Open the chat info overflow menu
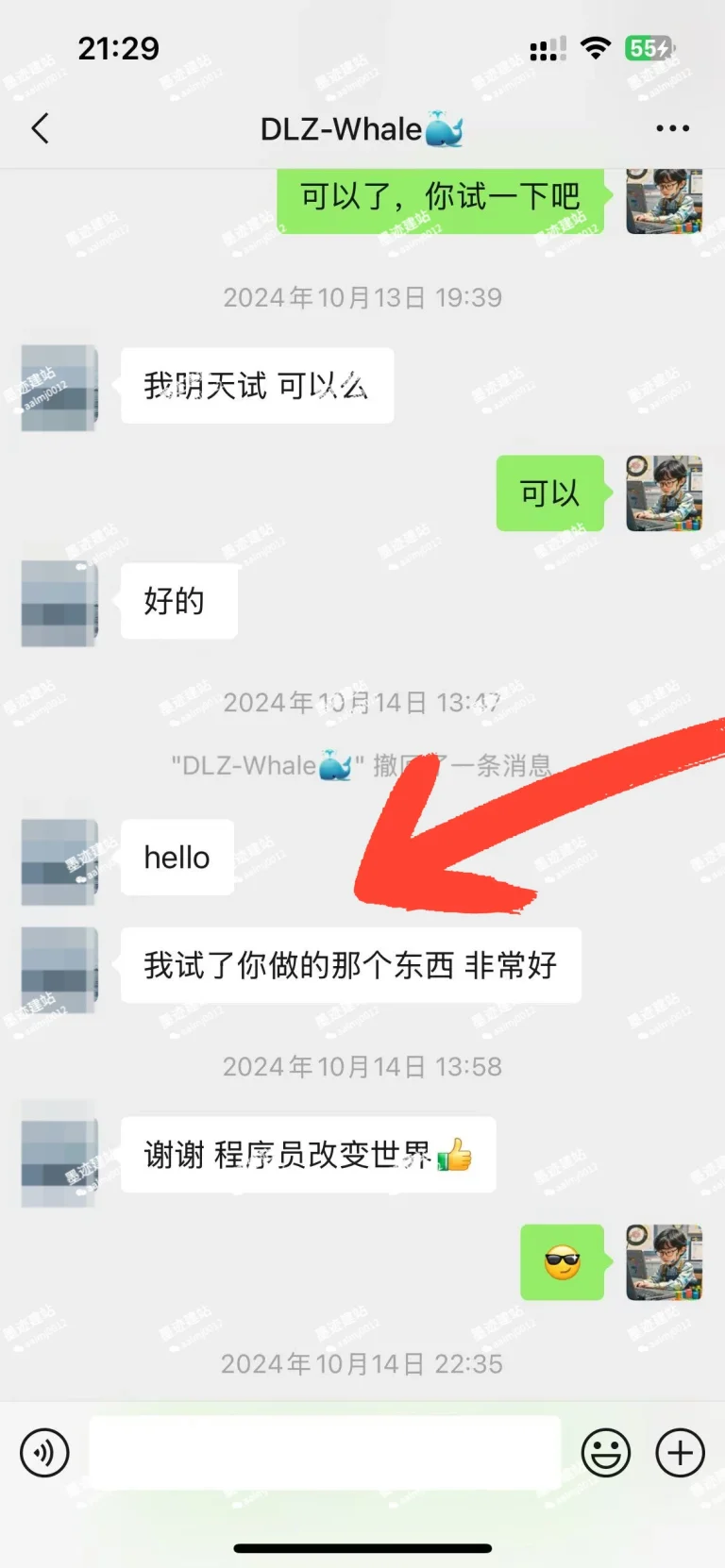725x1568 pixels. point(672,128)
